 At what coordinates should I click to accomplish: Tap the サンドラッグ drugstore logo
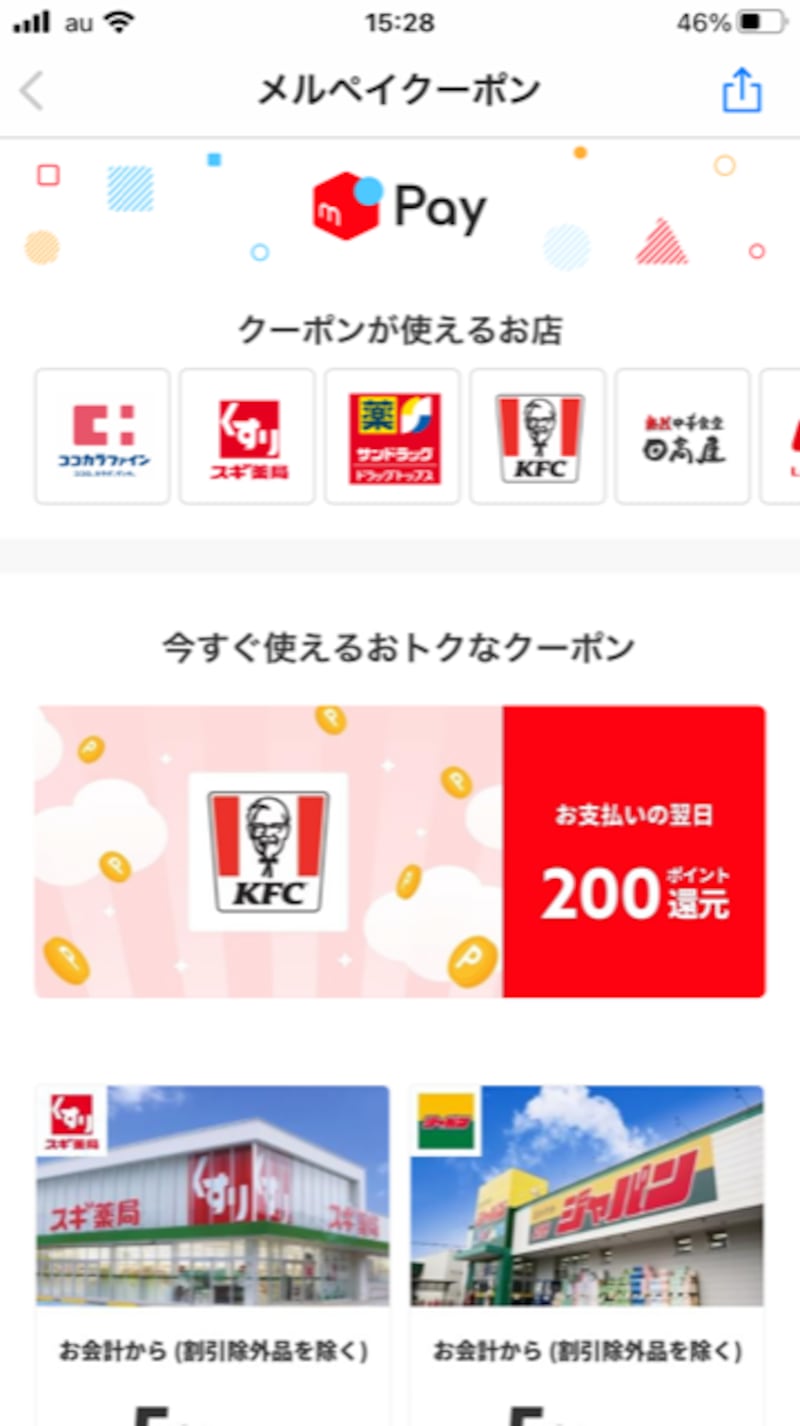[x=392, y=435]
